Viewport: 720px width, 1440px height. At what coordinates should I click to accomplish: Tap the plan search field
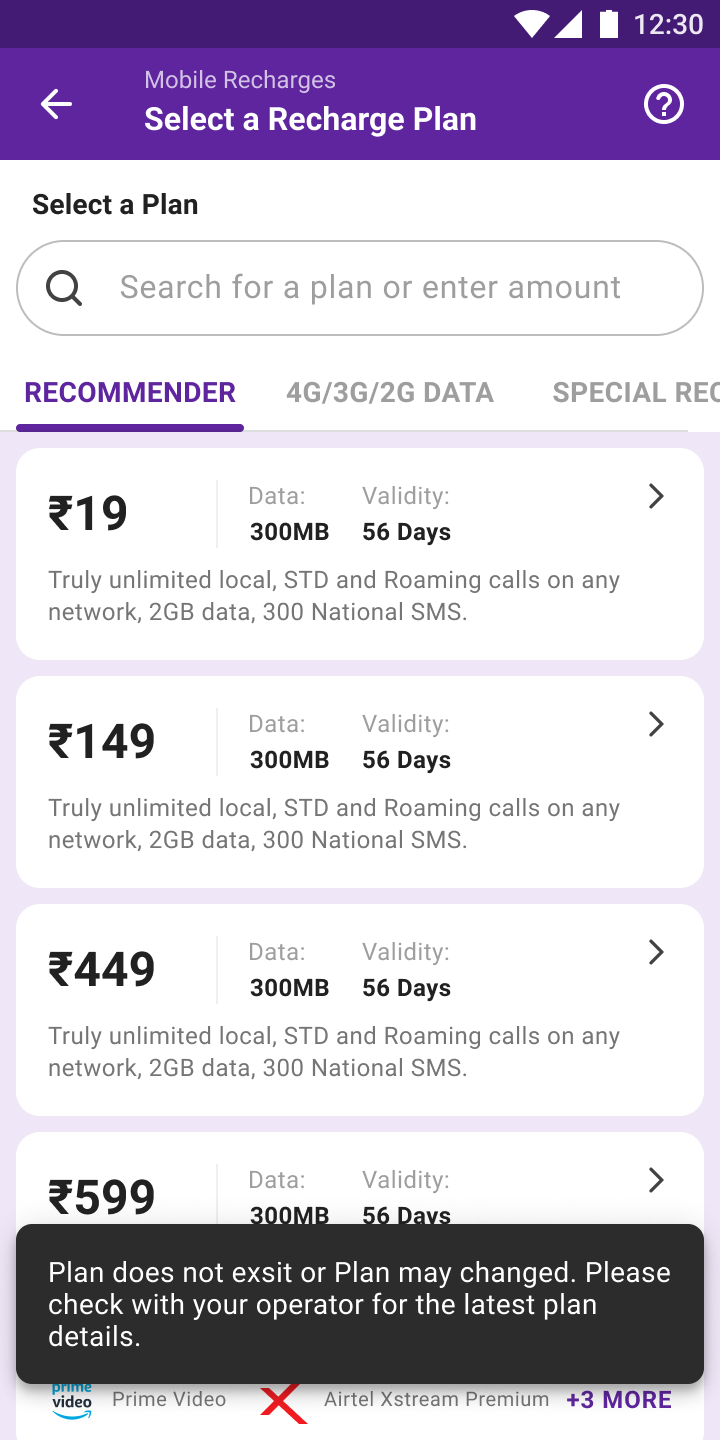[360, 288]
